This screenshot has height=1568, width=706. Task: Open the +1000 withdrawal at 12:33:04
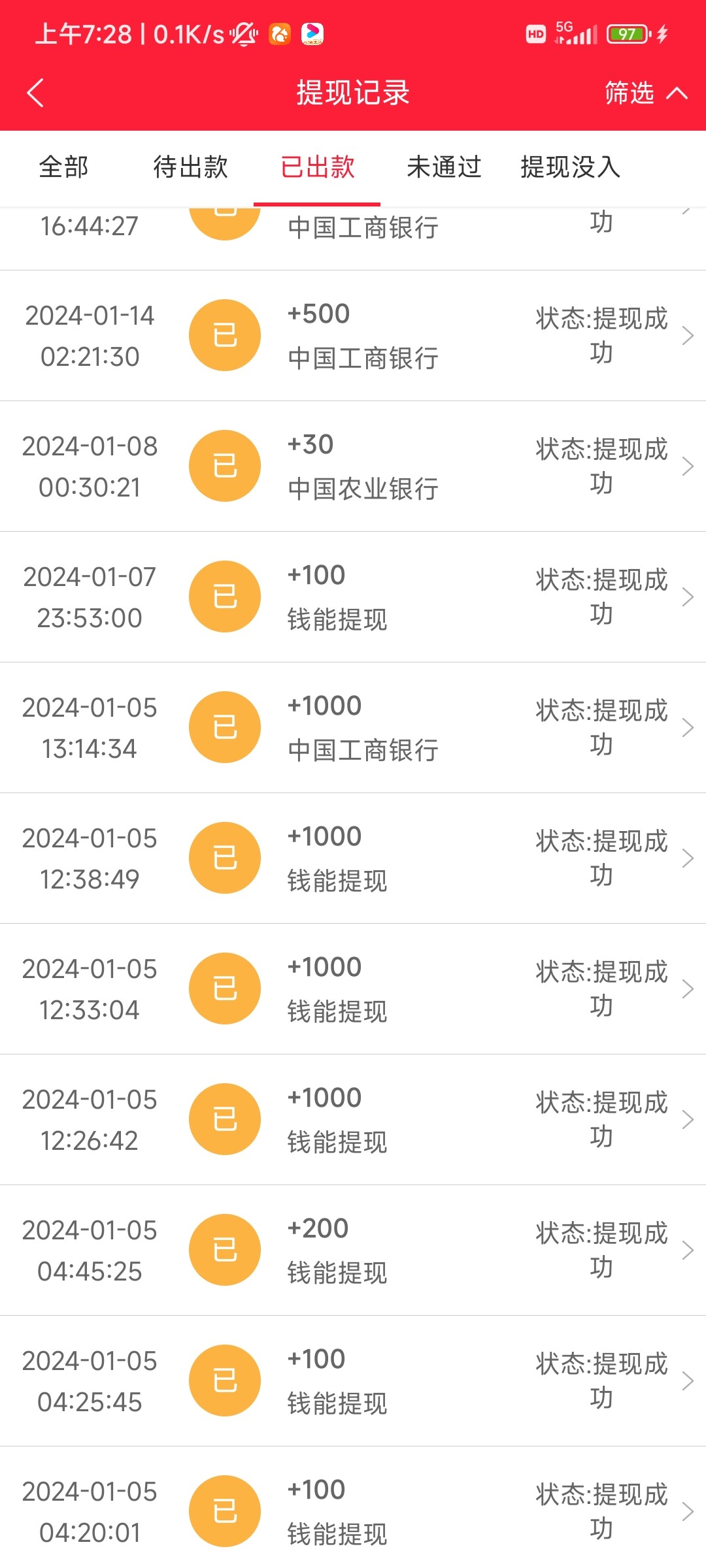click(x=353, y=989)
